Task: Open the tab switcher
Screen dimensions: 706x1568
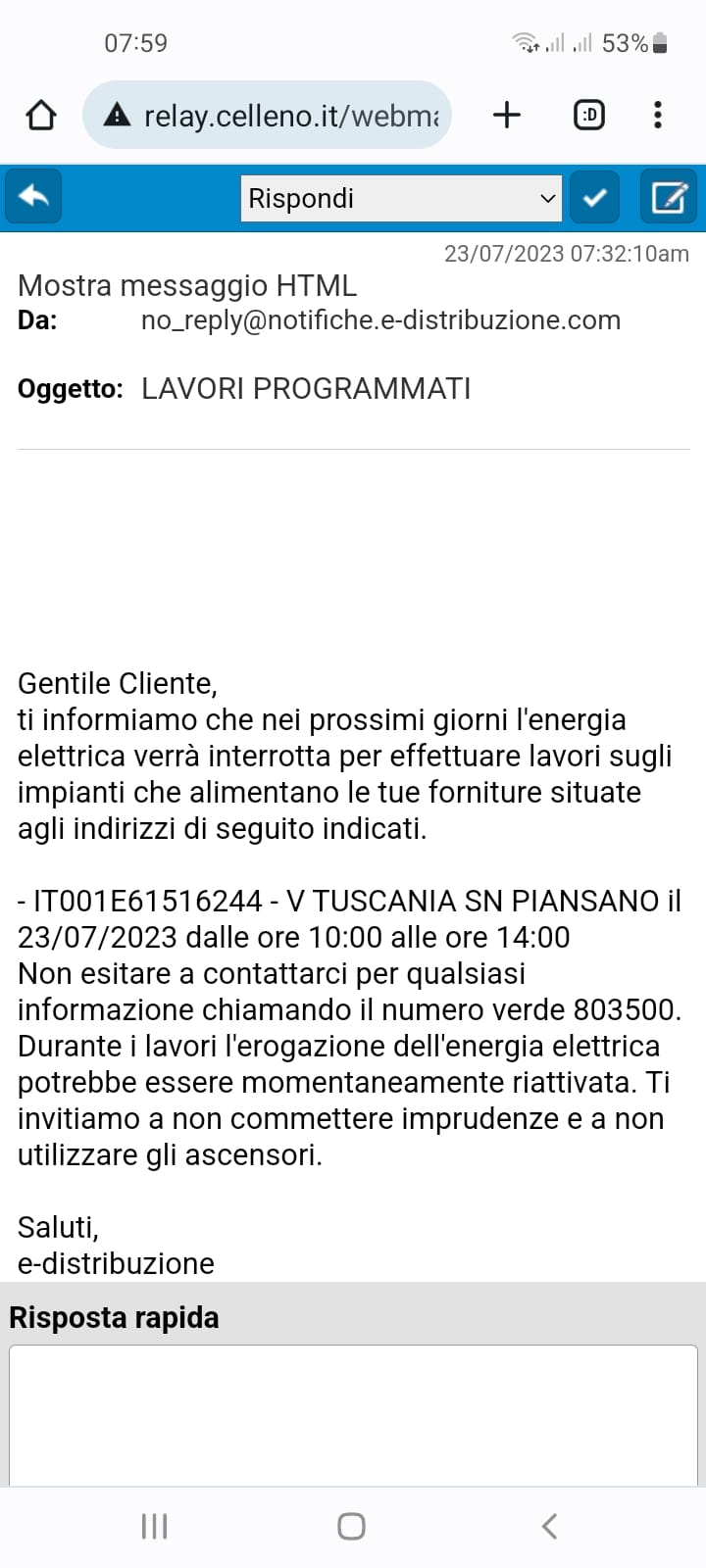Action: [588, 116]
